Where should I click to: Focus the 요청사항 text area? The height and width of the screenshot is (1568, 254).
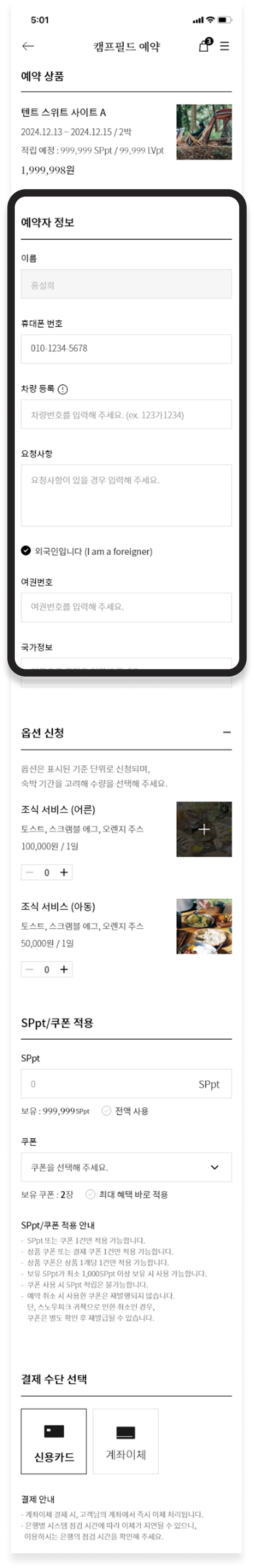tap(126, 495)
